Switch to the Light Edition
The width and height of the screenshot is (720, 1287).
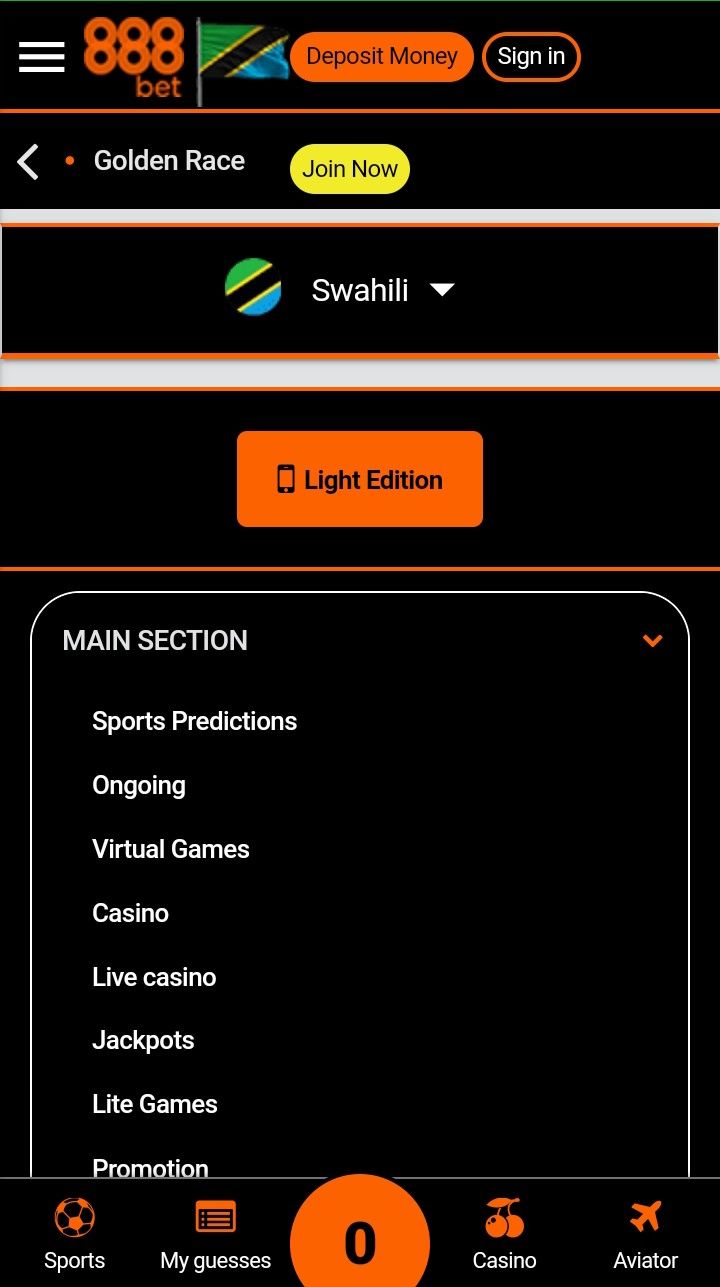click(360, 479)
